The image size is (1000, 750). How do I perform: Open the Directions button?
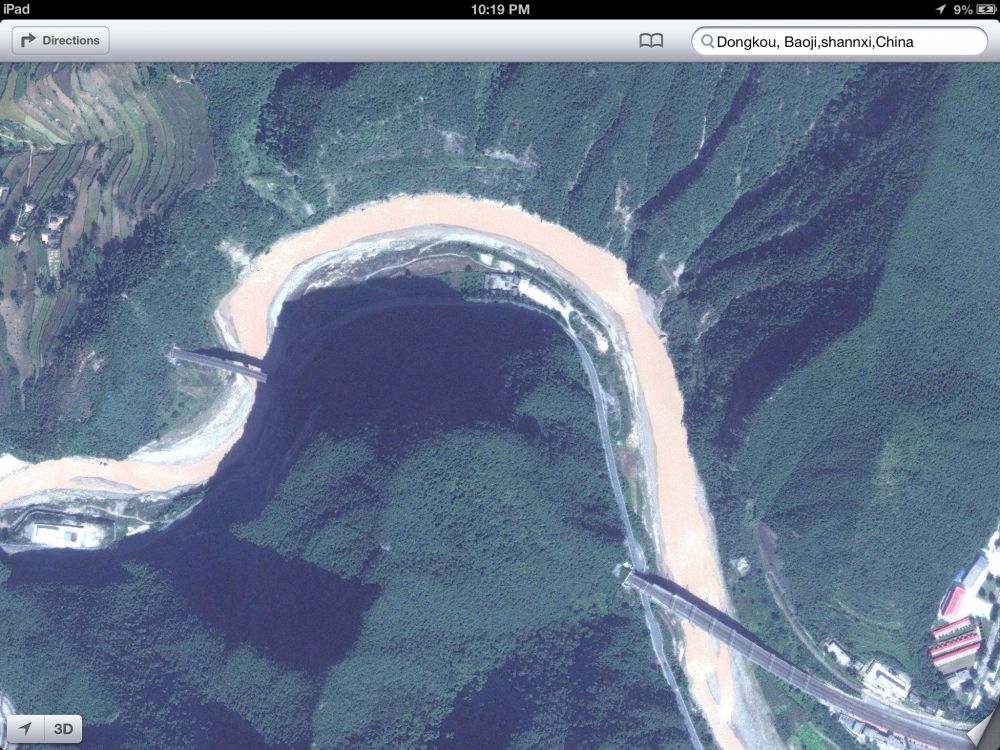tap(60, 41)
